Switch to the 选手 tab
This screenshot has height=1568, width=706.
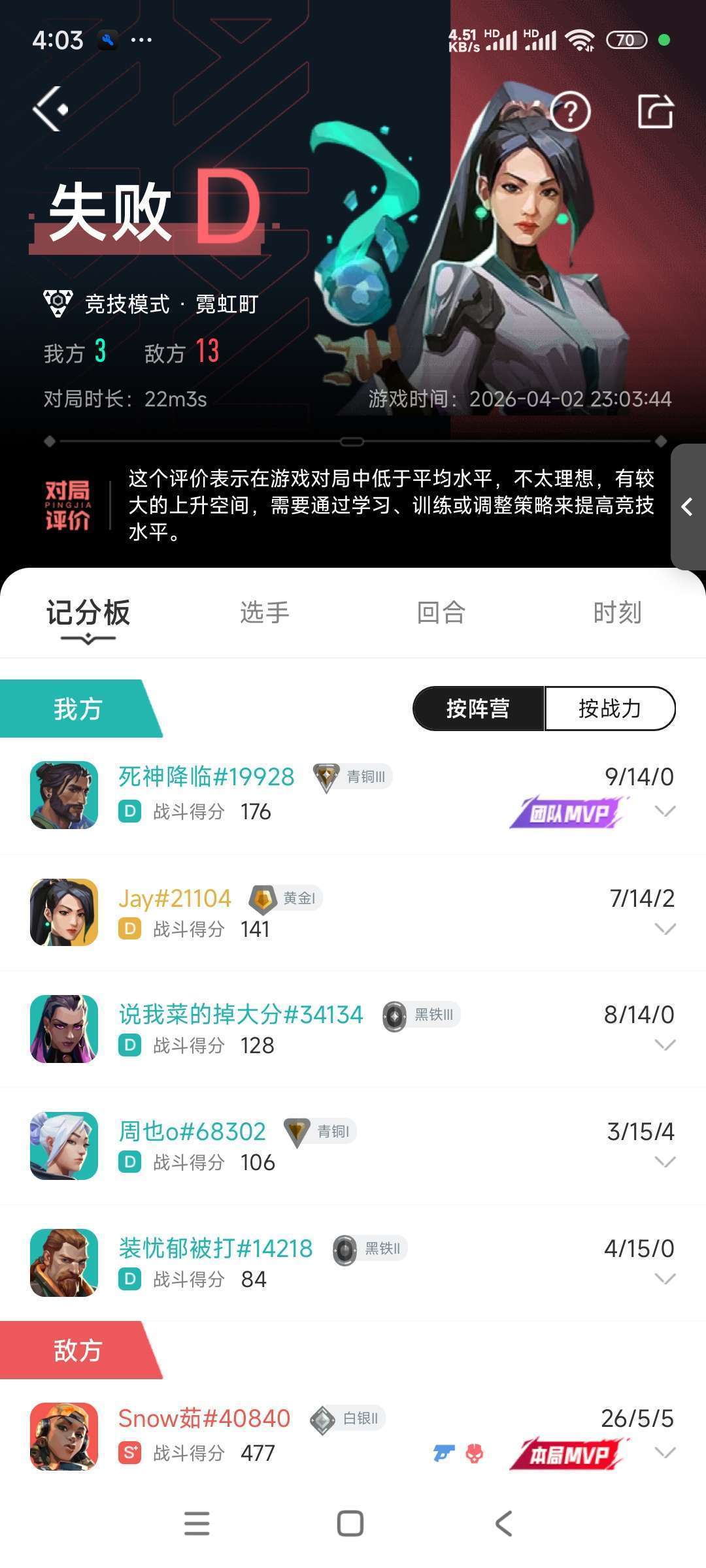coord(265,612)
